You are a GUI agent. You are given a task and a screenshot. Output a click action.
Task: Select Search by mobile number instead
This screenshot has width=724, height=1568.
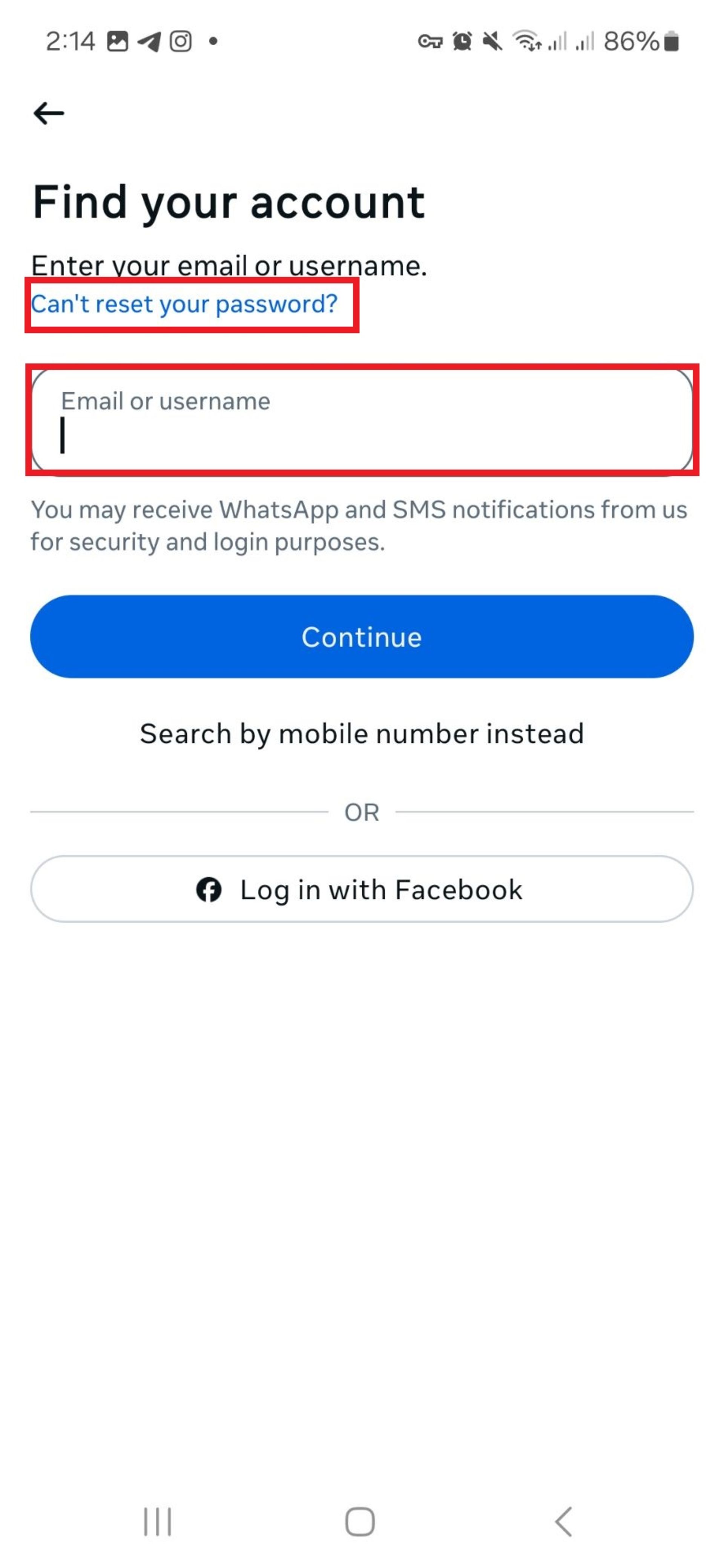362,733
